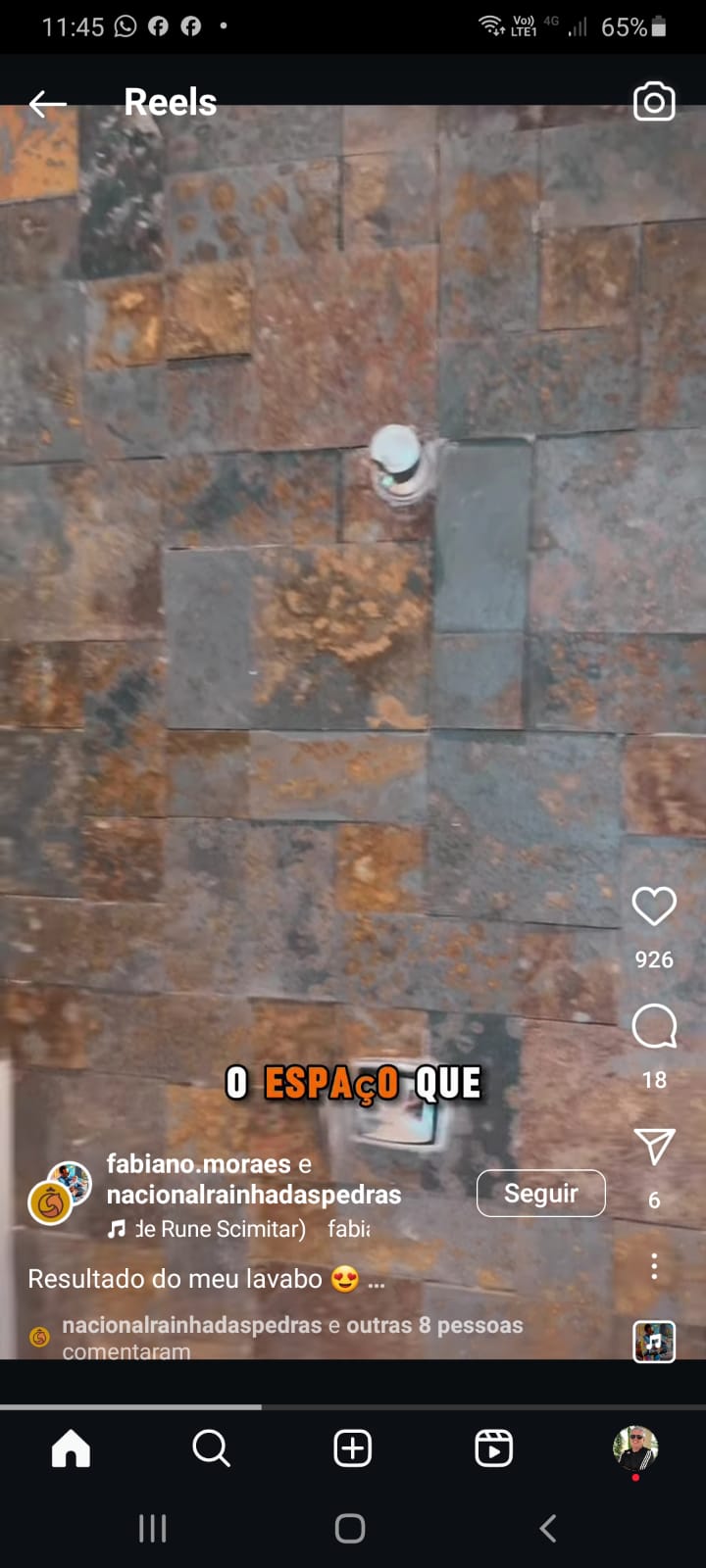This screenshot has width=706, height=1568.
Task: Go to Instagram home feed
Action: click(71, 1447)
